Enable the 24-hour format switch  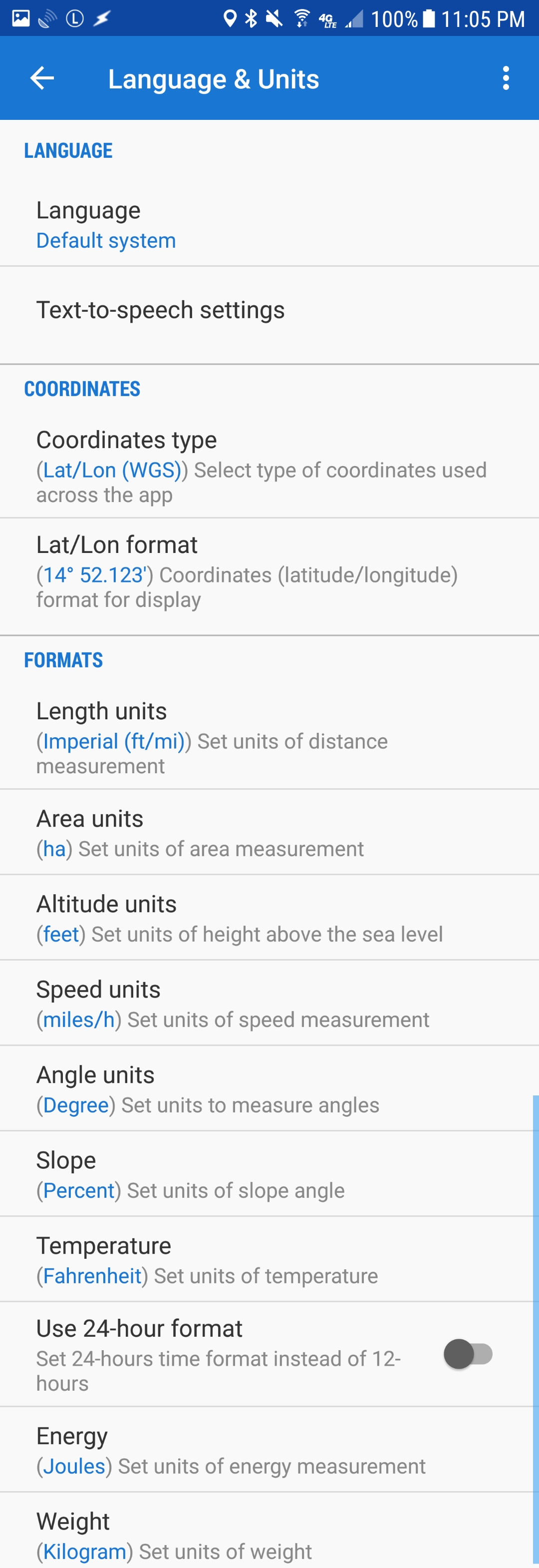click(468, 1354)
